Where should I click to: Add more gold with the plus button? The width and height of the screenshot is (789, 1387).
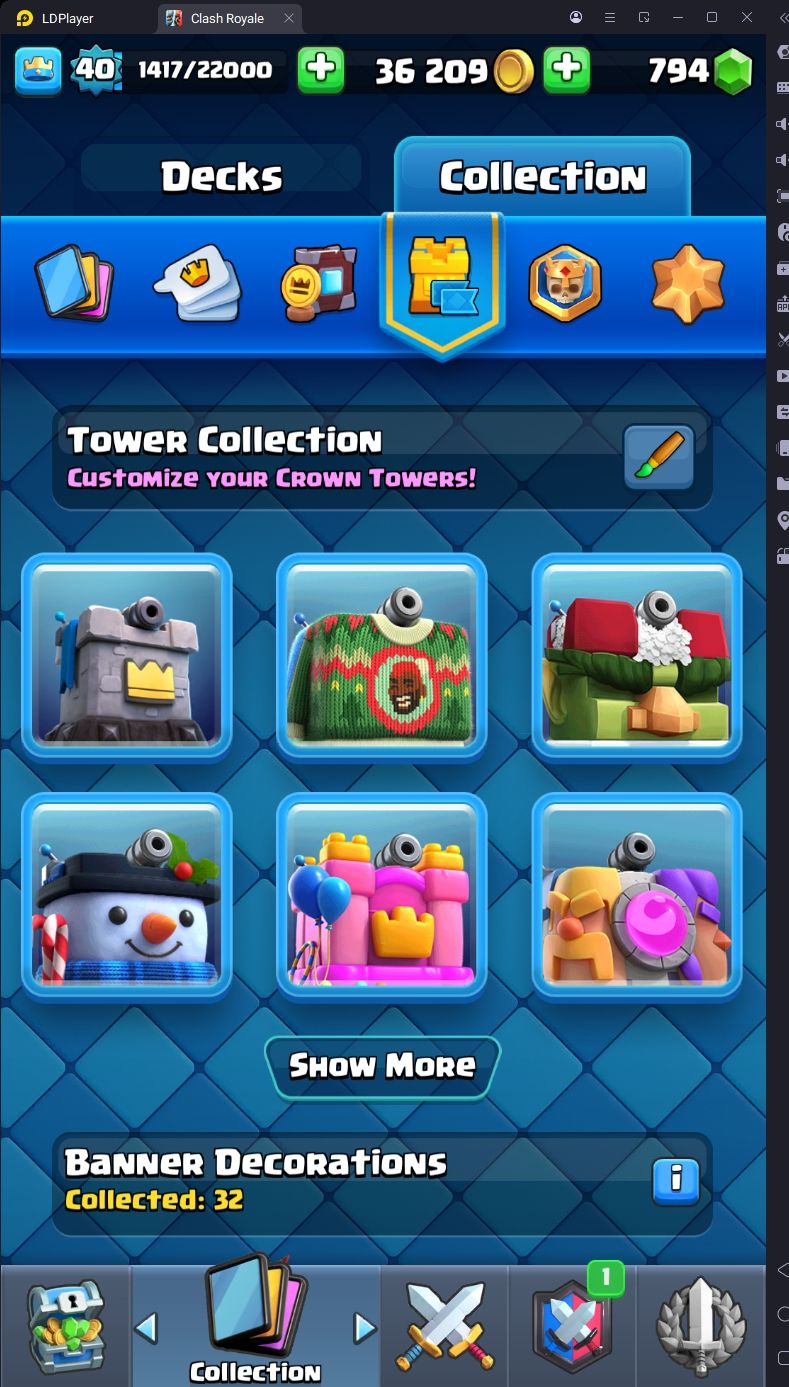pyautogui.click(x=566, y=69)
